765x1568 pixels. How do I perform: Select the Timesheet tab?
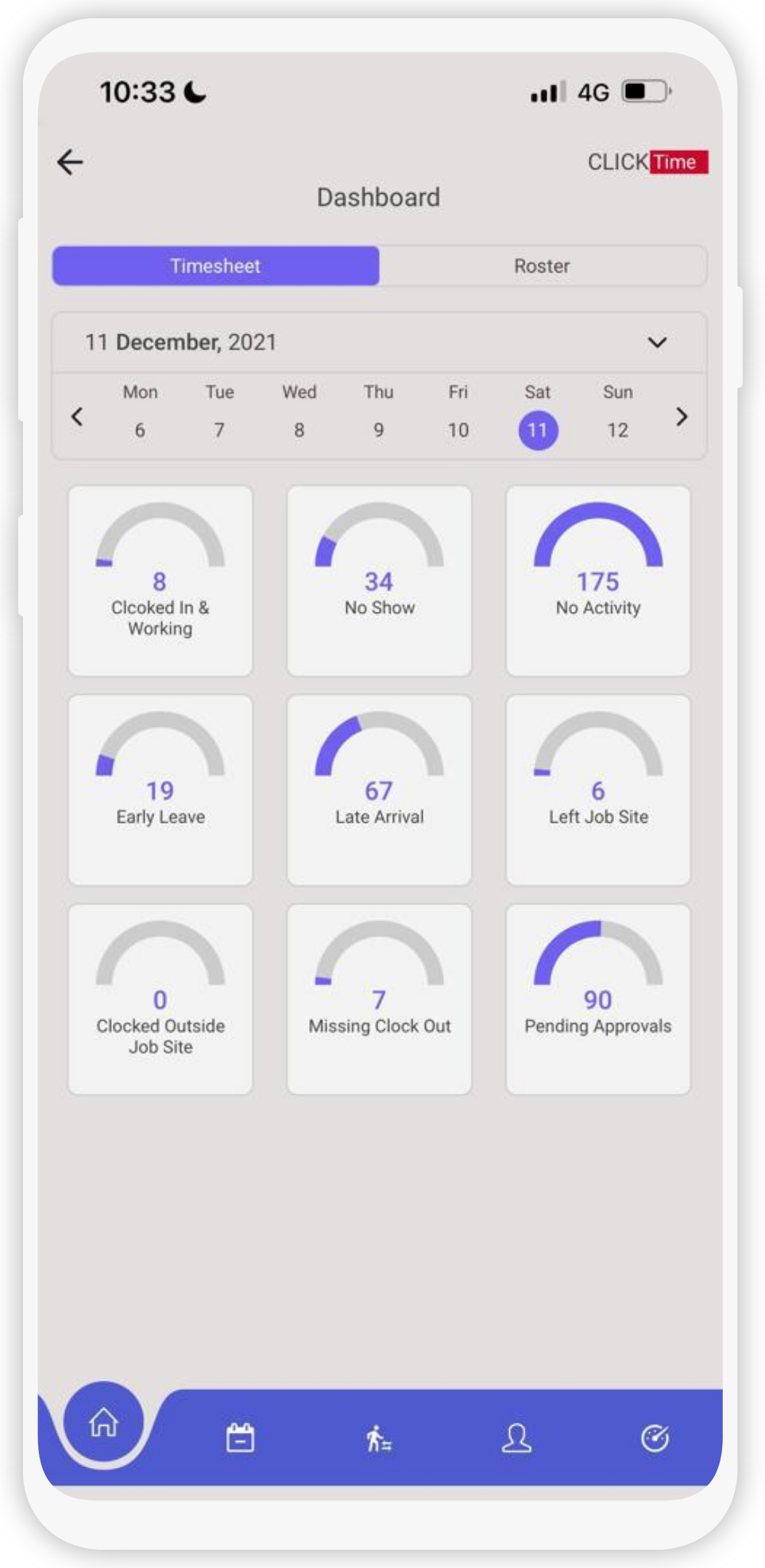click(x=215, y=266)
